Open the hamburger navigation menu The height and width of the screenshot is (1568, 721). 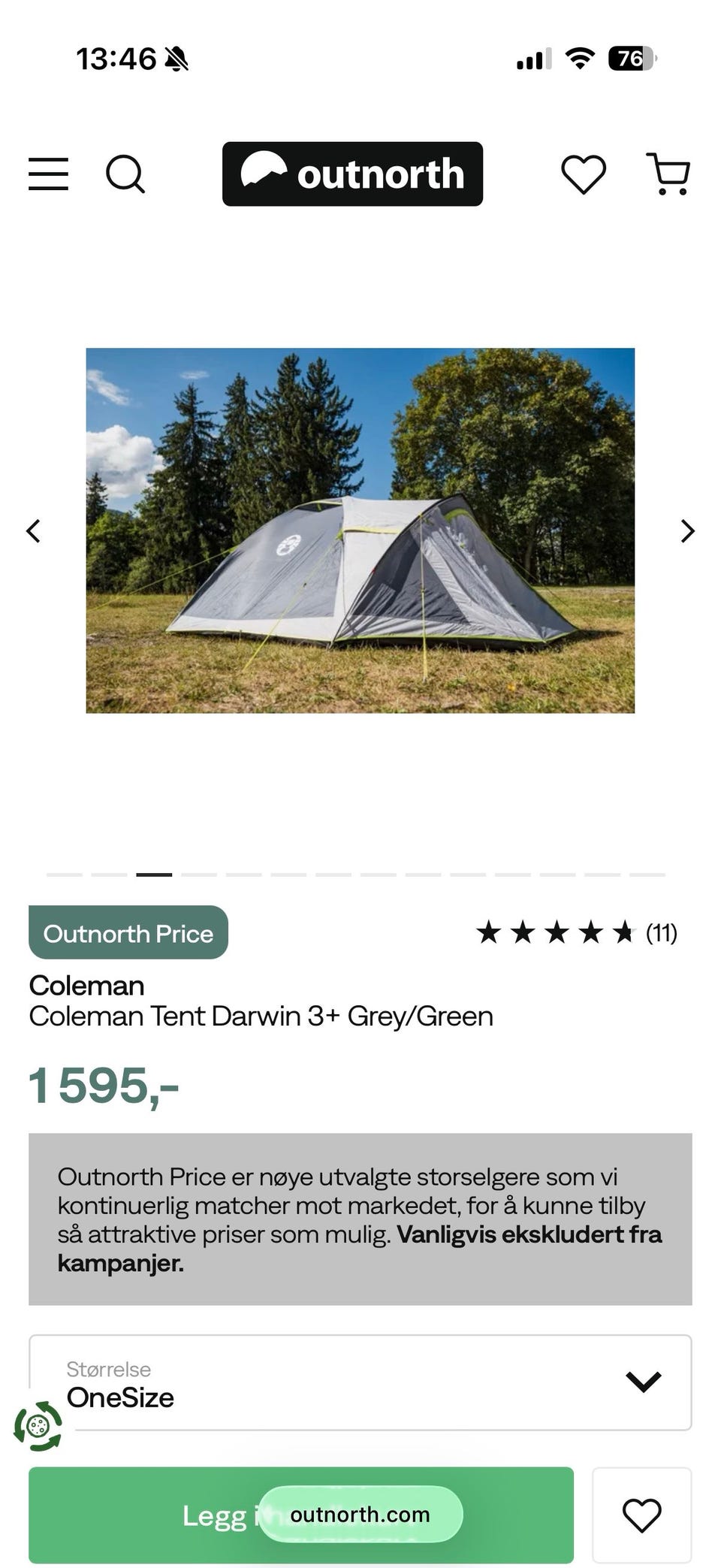[x=48, y=174]
